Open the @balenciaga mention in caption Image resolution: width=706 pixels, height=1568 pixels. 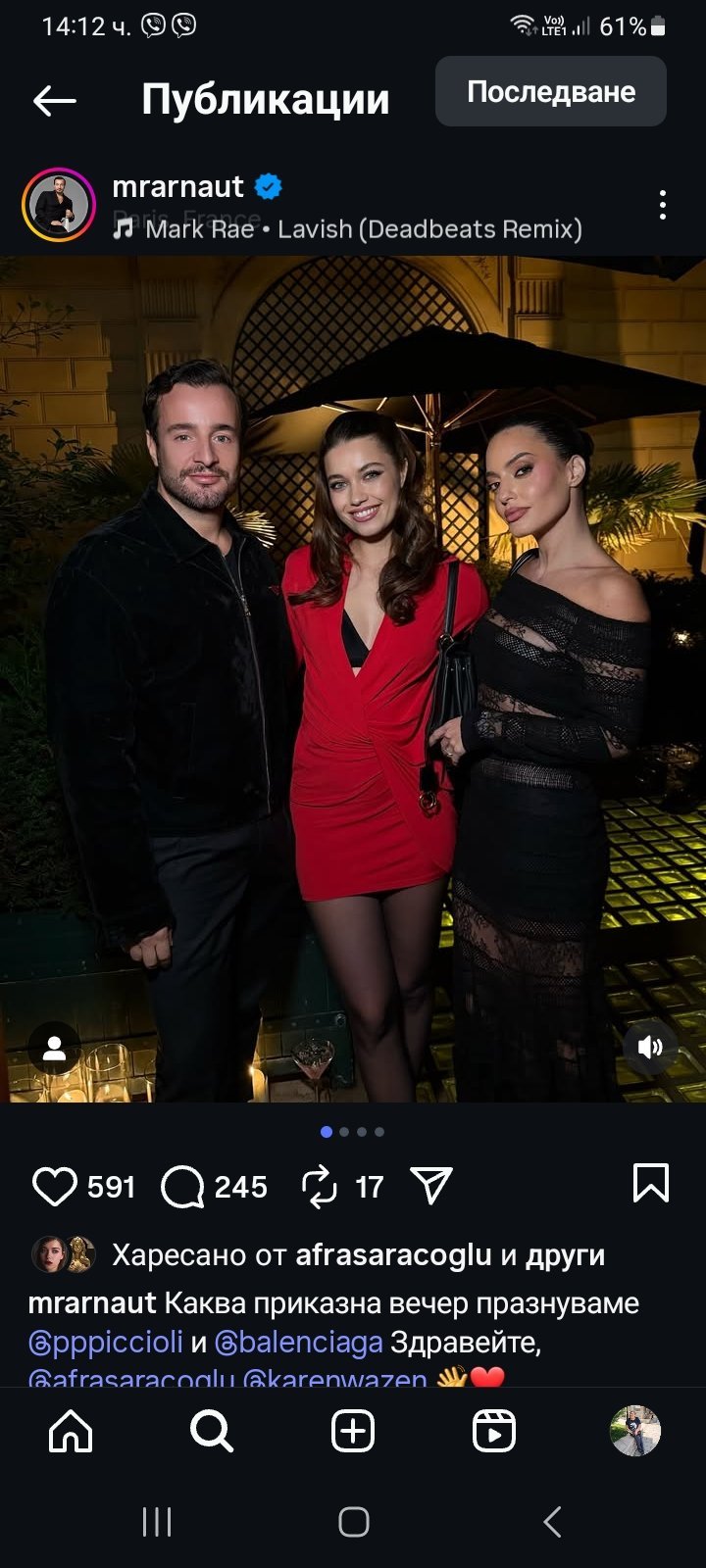click(298, 1342)
